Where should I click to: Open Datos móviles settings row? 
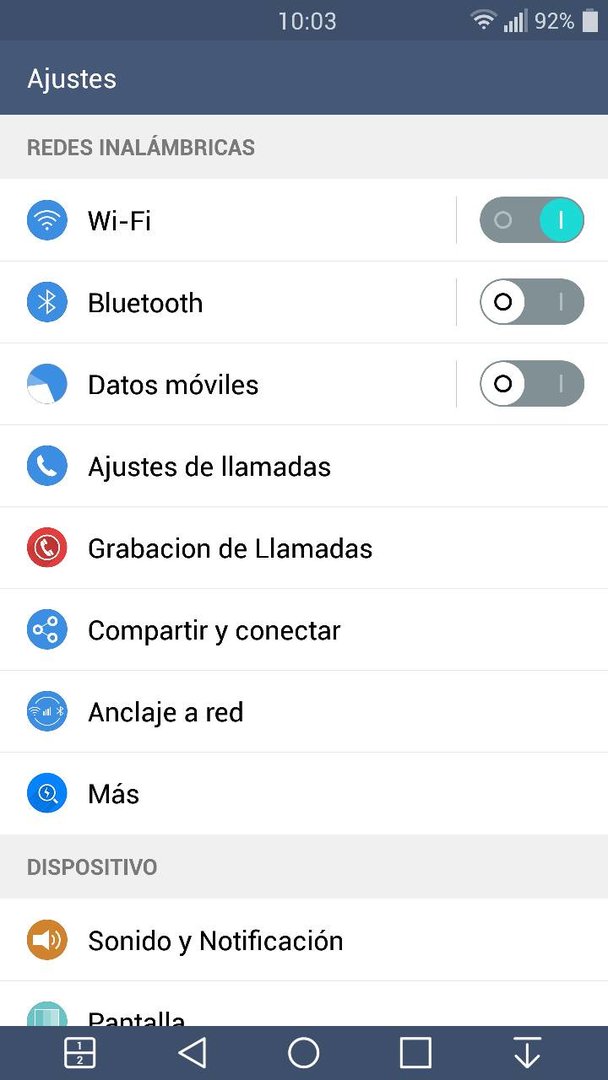pos(227,384)
